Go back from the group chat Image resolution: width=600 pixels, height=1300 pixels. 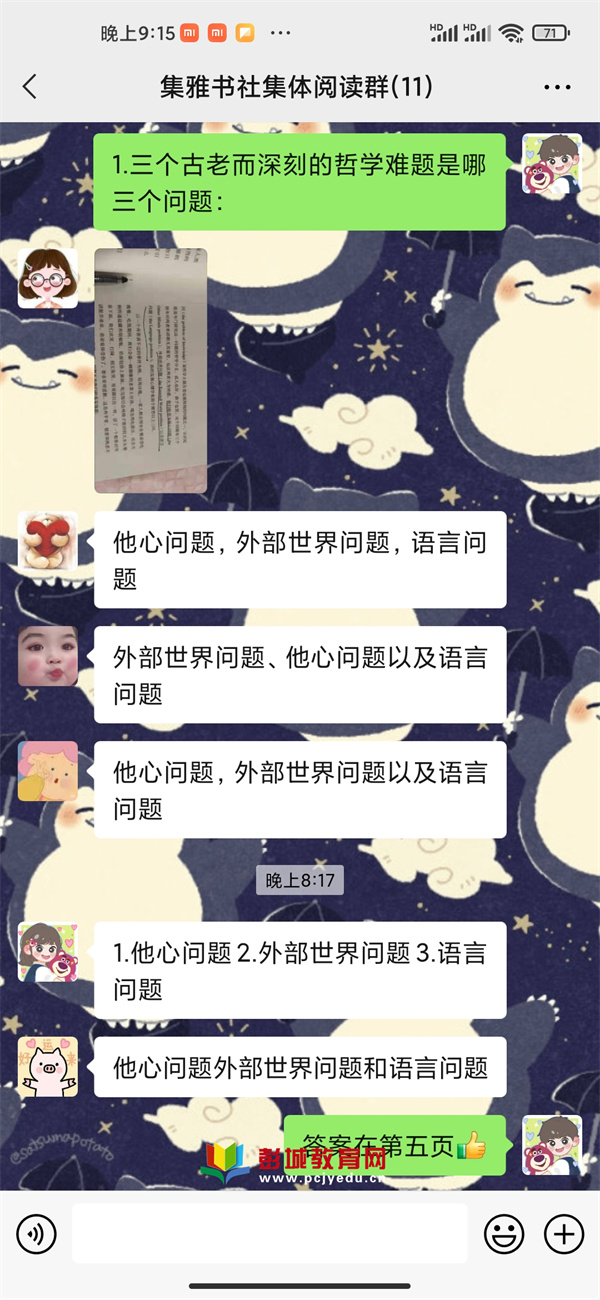click(x=30, y=87)
